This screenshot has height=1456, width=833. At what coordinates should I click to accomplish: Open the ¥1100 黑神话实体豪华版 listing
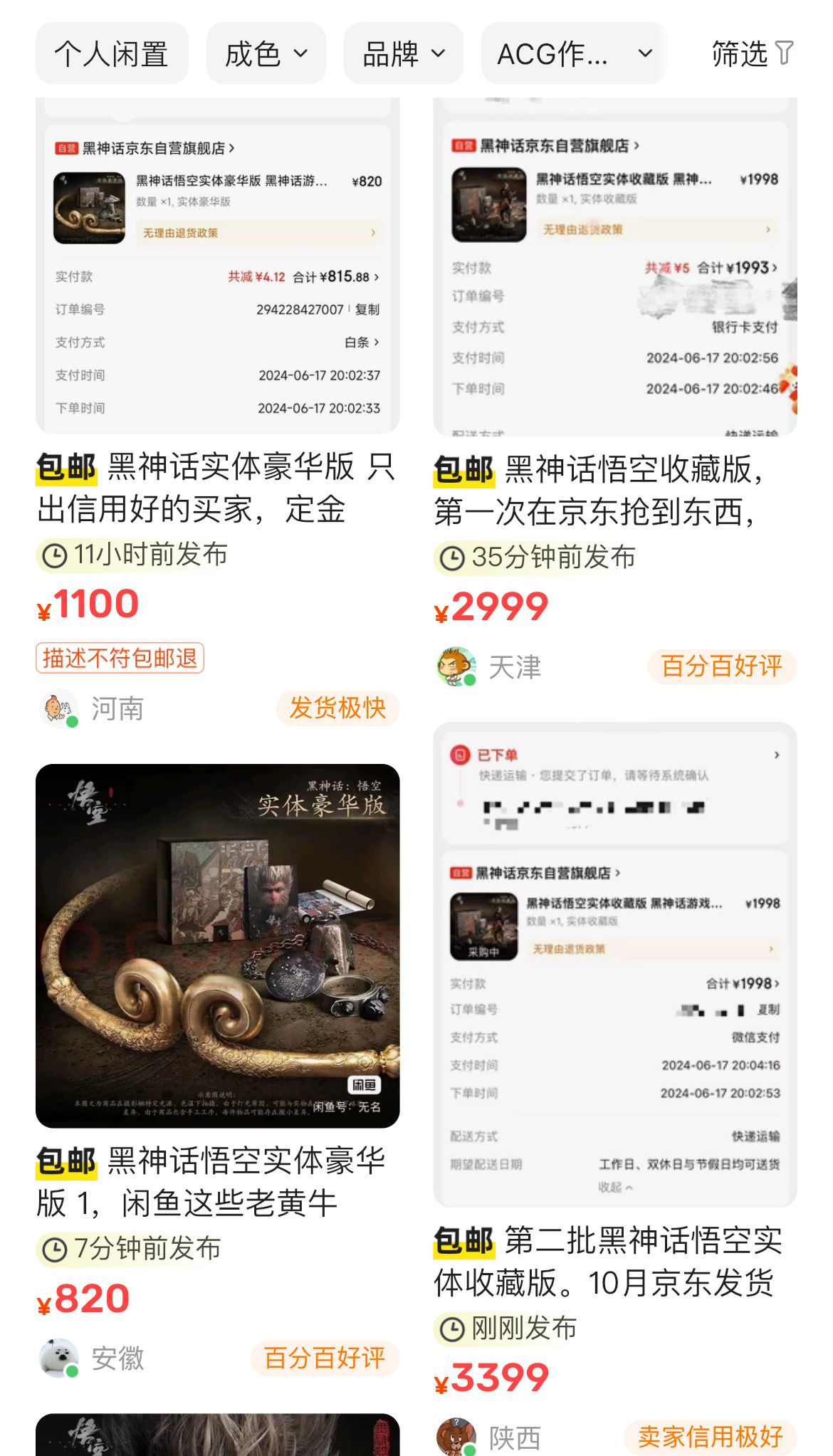[x=217, y=487]
